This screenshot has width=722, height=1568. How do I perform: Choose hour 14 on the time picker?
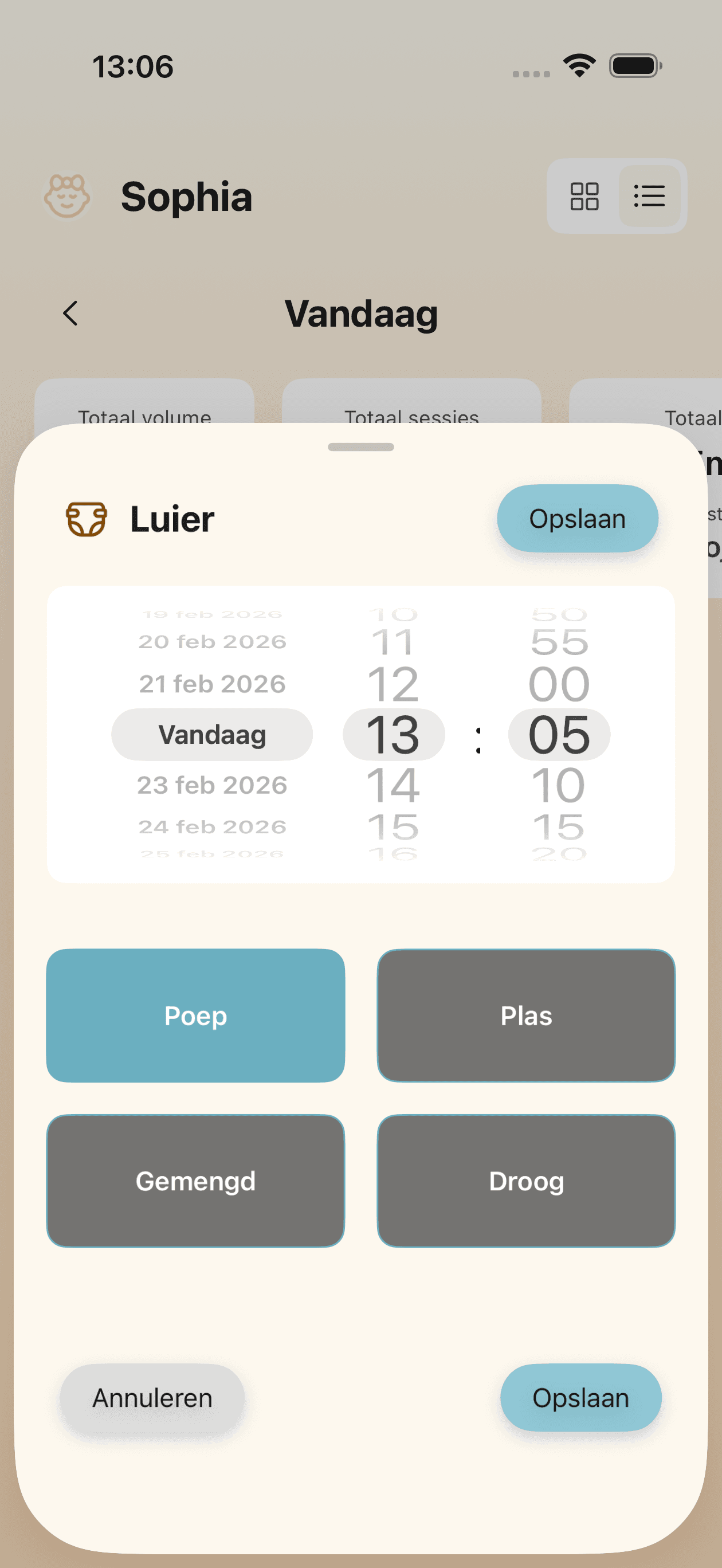394,784
